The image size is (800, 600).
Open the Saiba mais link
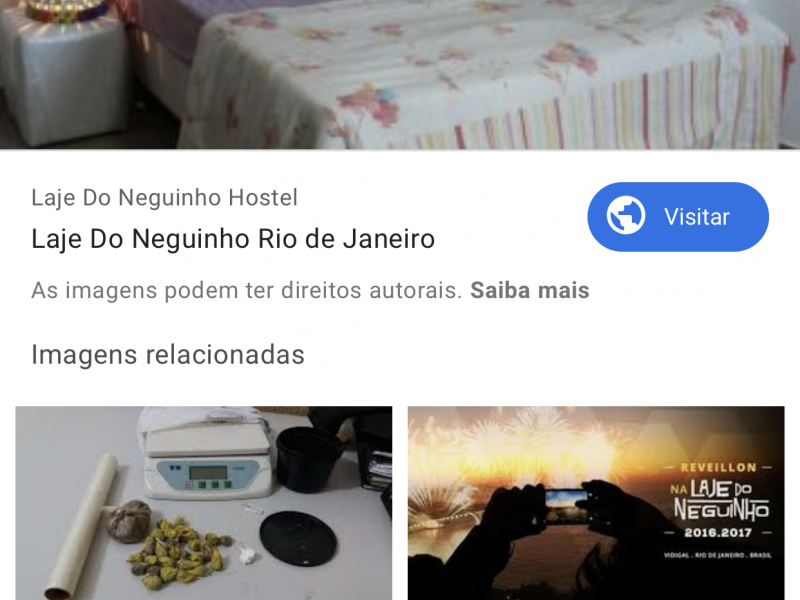click(530, 291)
